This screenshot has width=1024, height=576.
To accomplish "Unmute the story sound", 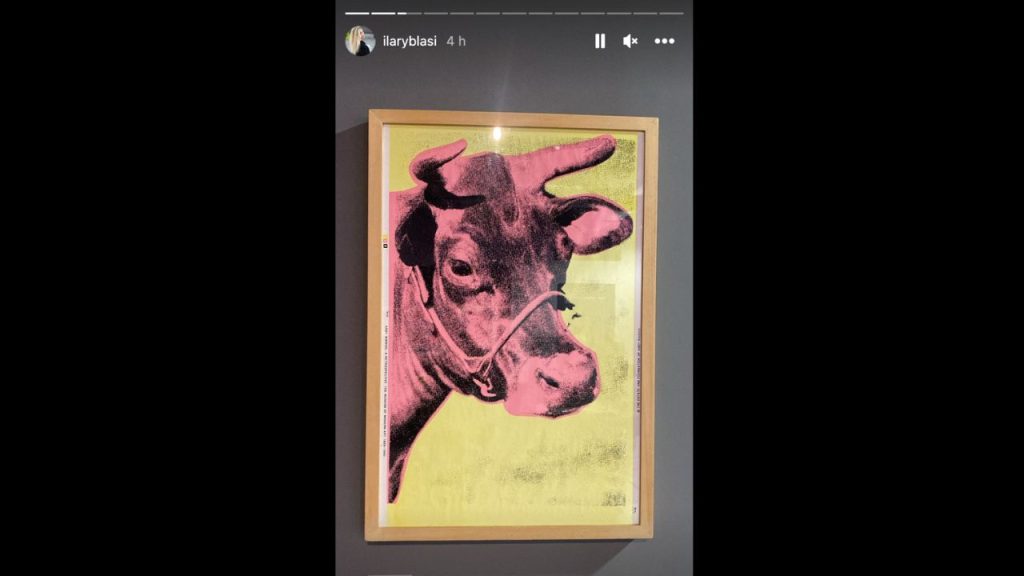I will 631,41.
